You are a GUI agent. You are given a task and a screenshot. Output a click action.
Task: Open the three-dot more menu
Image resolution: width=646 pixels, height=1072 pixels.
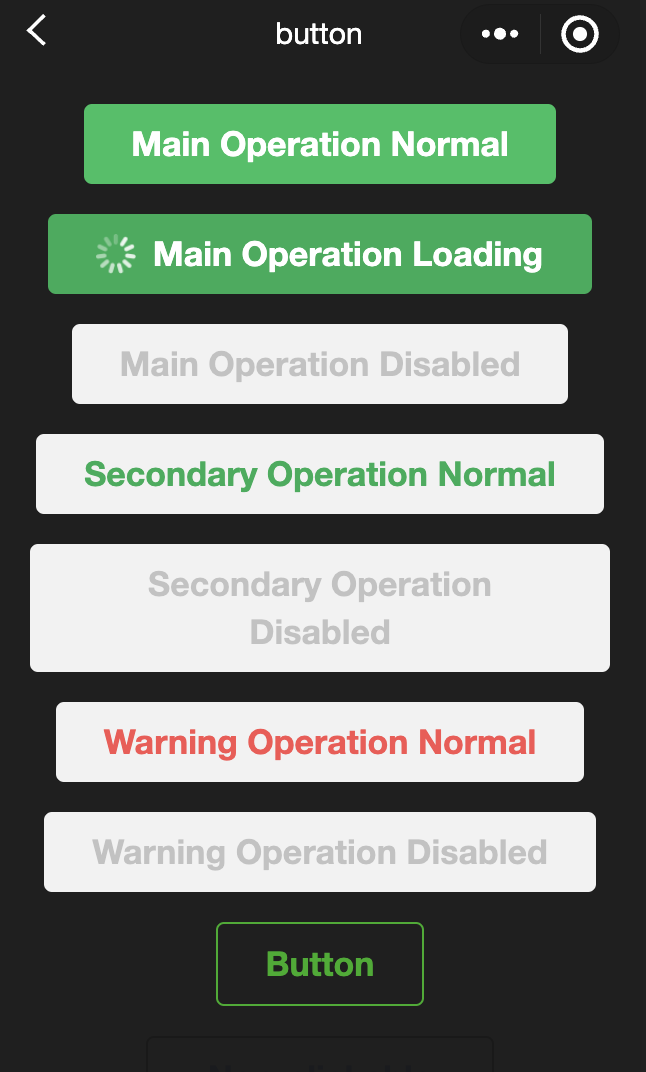[499, 34]
